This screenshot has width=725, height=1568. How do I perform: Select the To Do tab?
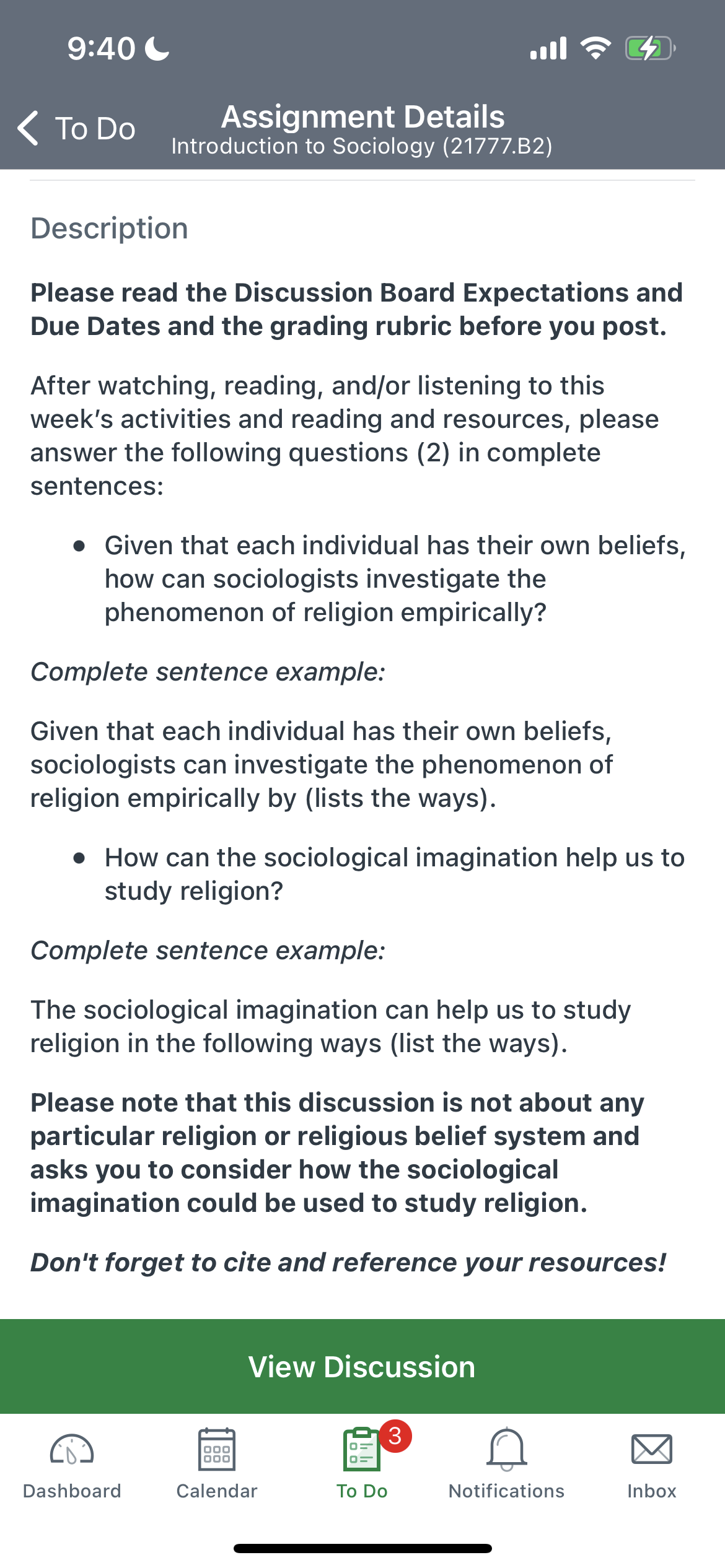coord(362,1465)
